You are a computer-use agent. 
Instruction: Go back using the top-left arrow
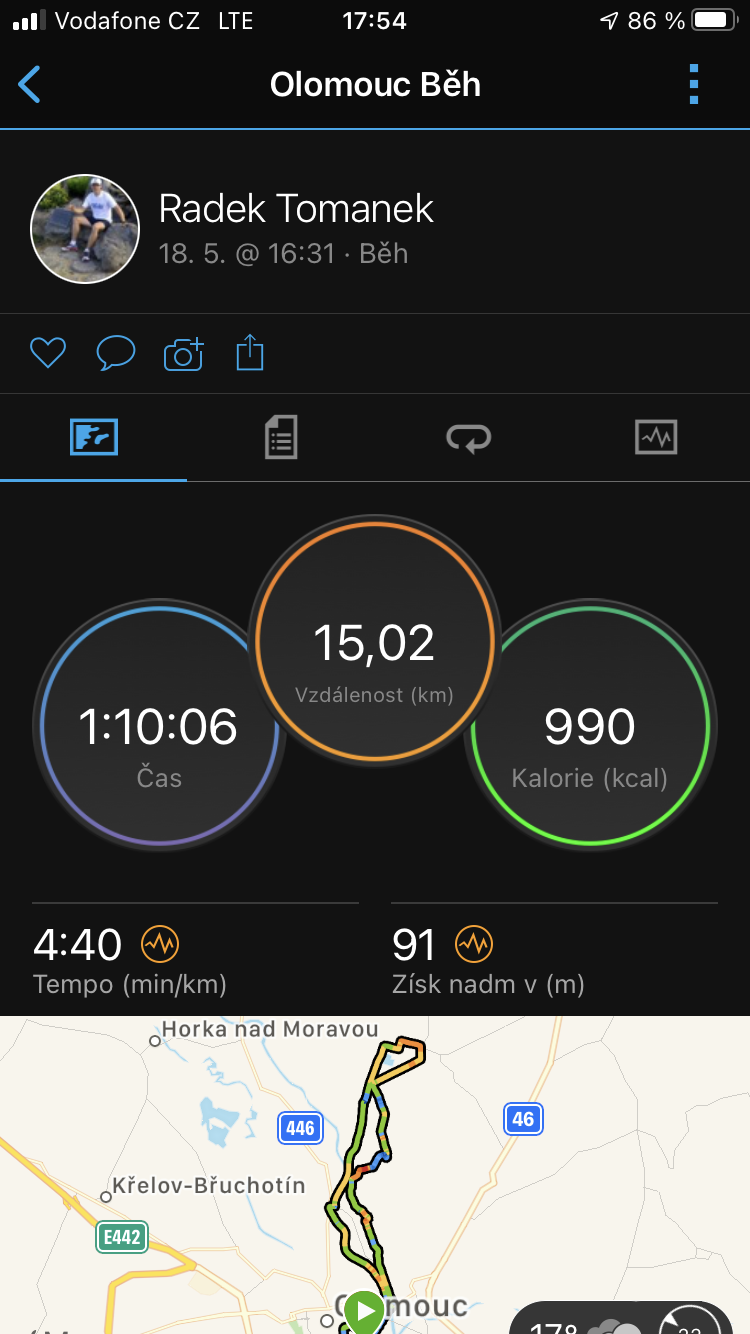(30, 85)
